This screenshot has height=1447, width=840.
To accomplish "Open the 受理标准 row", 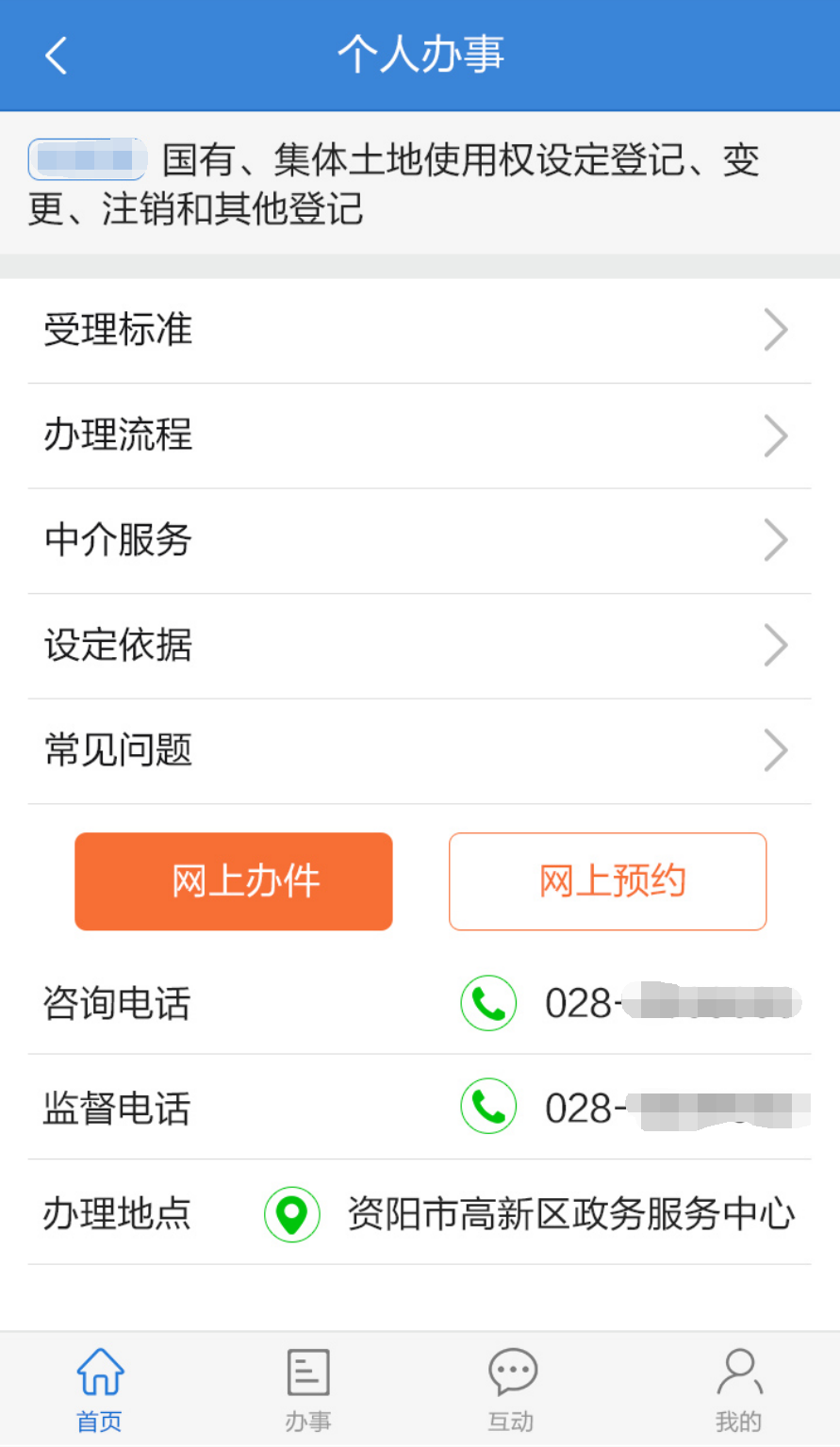I will [420, 331].
